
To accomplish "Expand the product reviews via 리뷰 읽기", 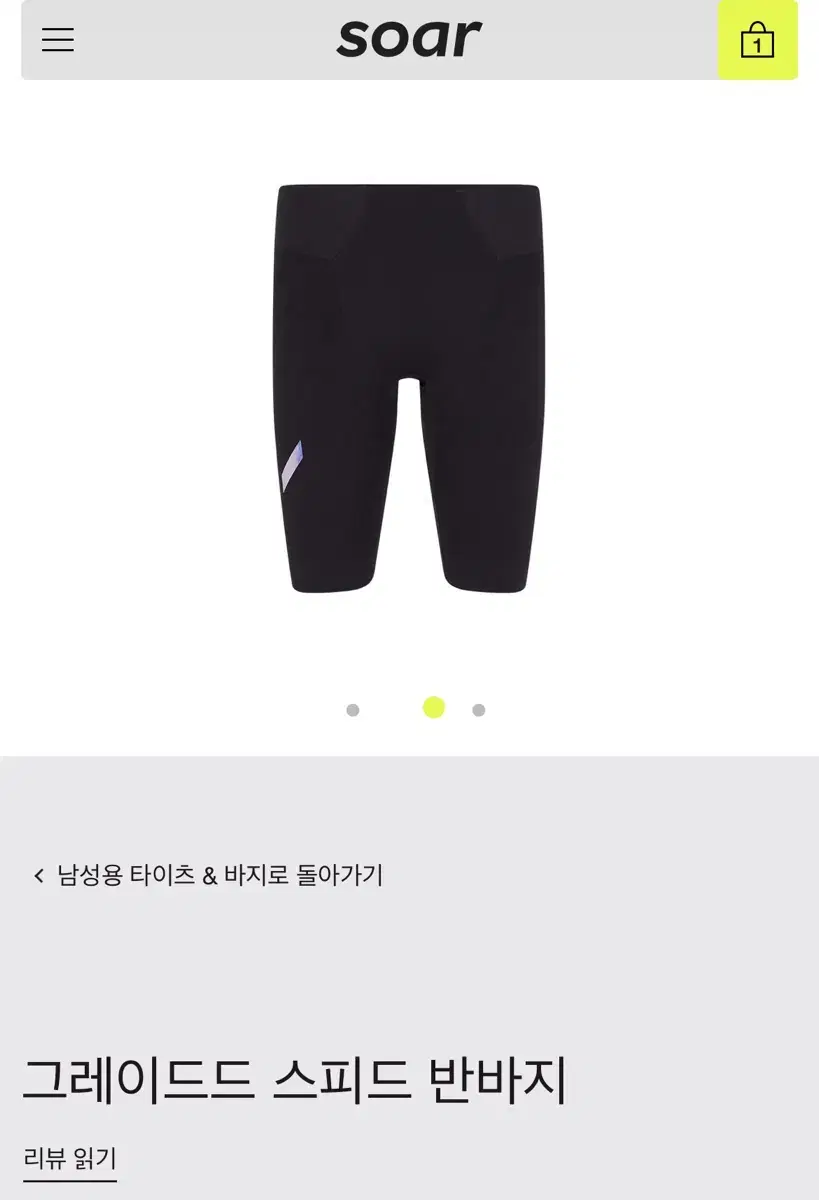I will point(70,1160).
